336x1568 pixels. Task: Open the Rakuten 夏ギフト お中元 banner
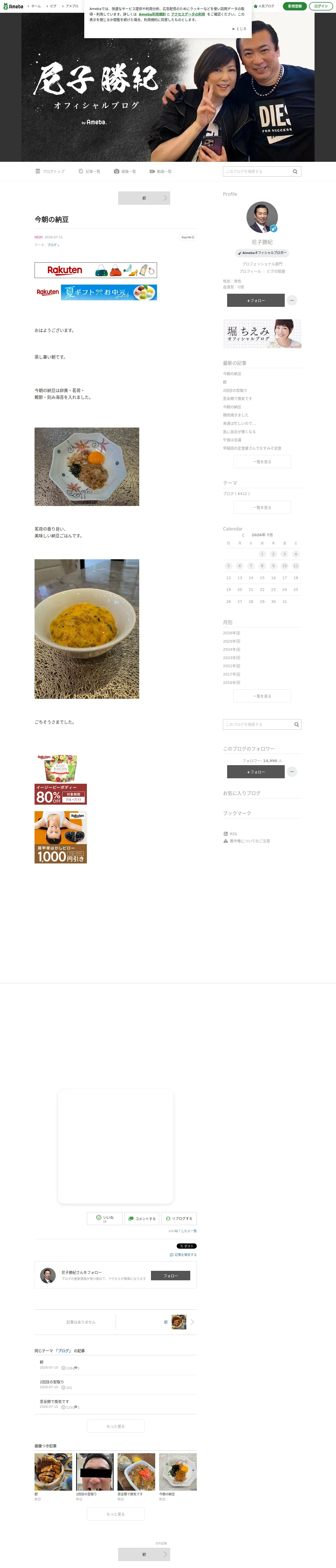point(96,292)
